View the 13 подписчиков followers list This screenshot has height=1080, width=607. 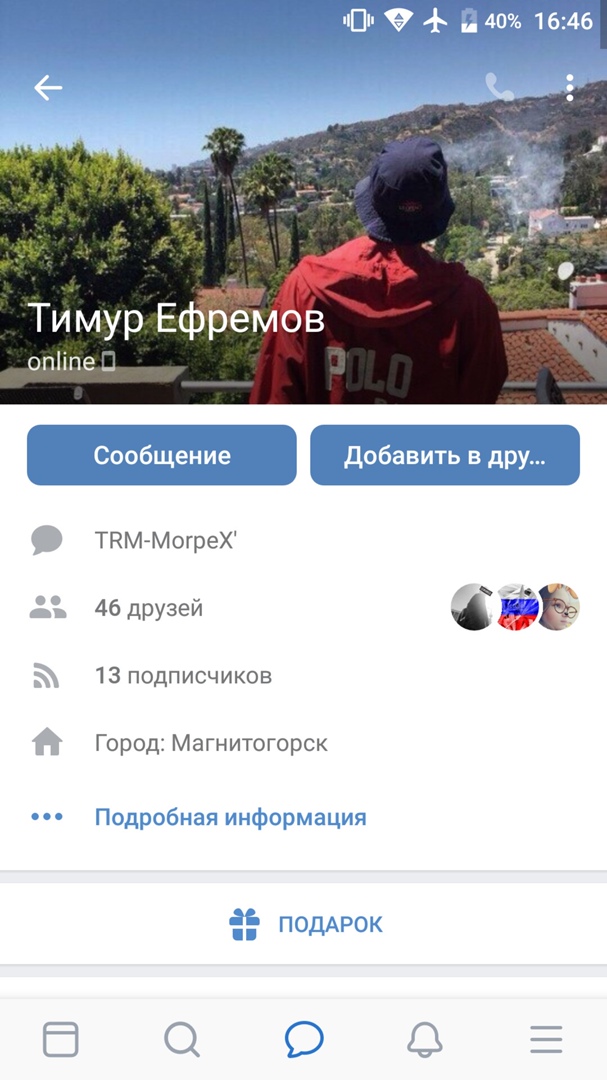click(x=183, y=676)
